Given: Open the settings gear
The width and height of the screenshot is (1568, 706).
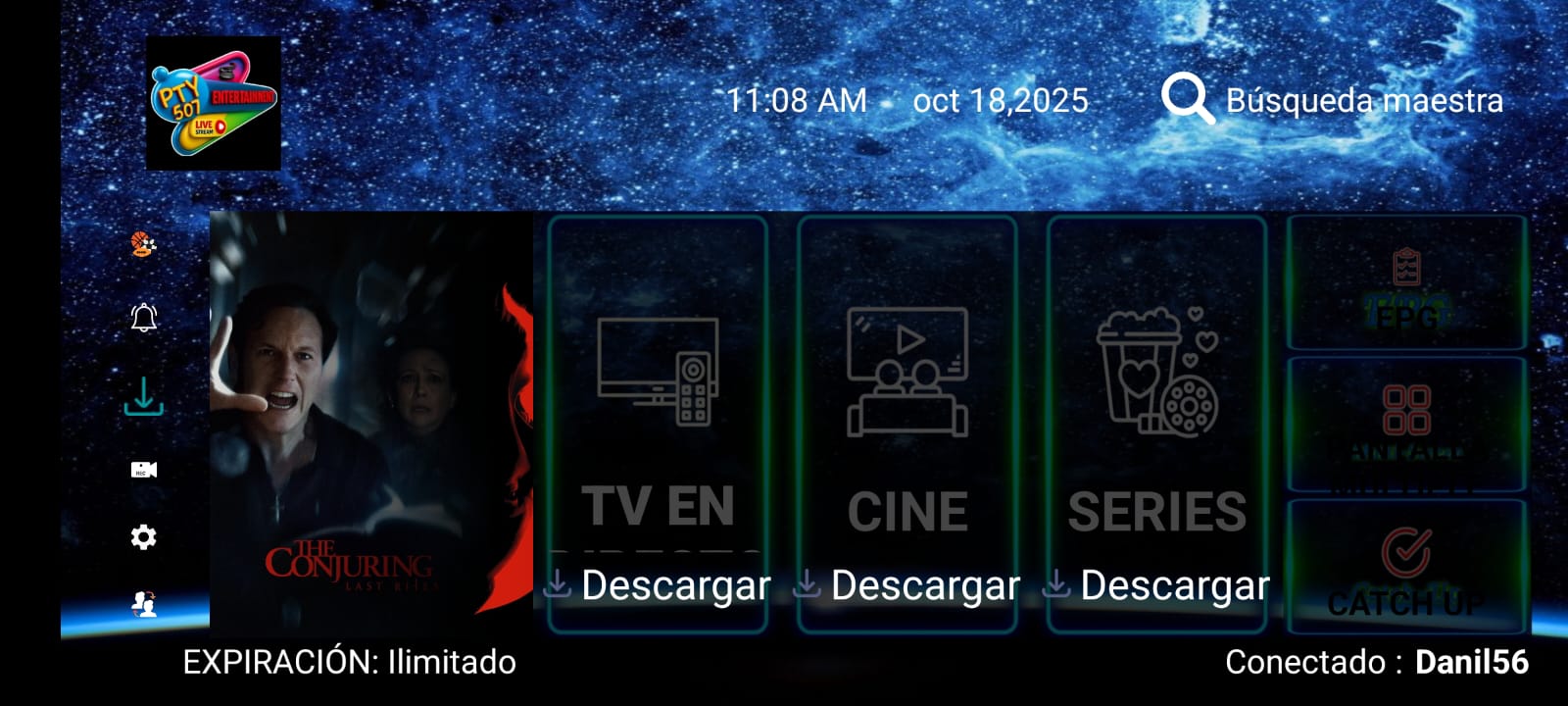Looking at the screenshot, I should [143, 536].
